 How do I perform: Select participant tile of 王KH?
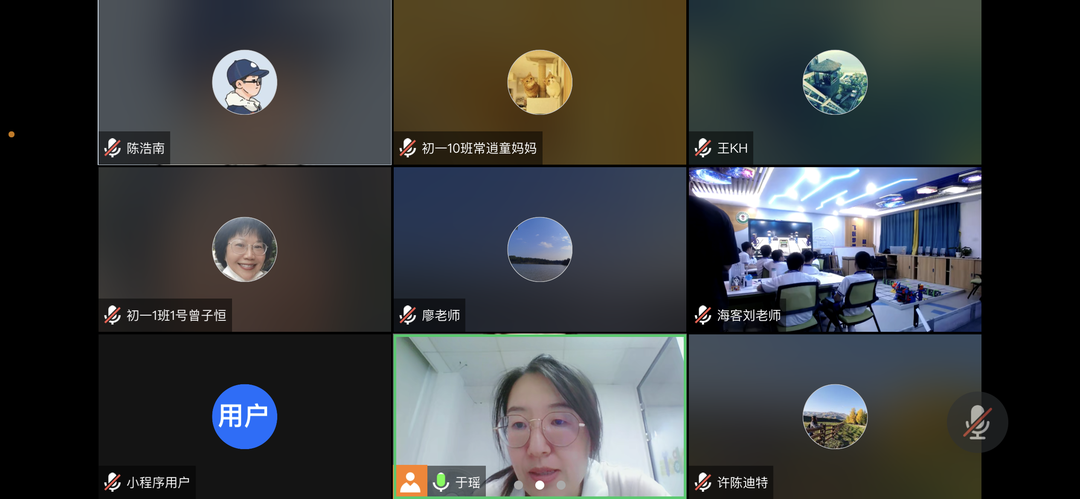coord(834,82)
